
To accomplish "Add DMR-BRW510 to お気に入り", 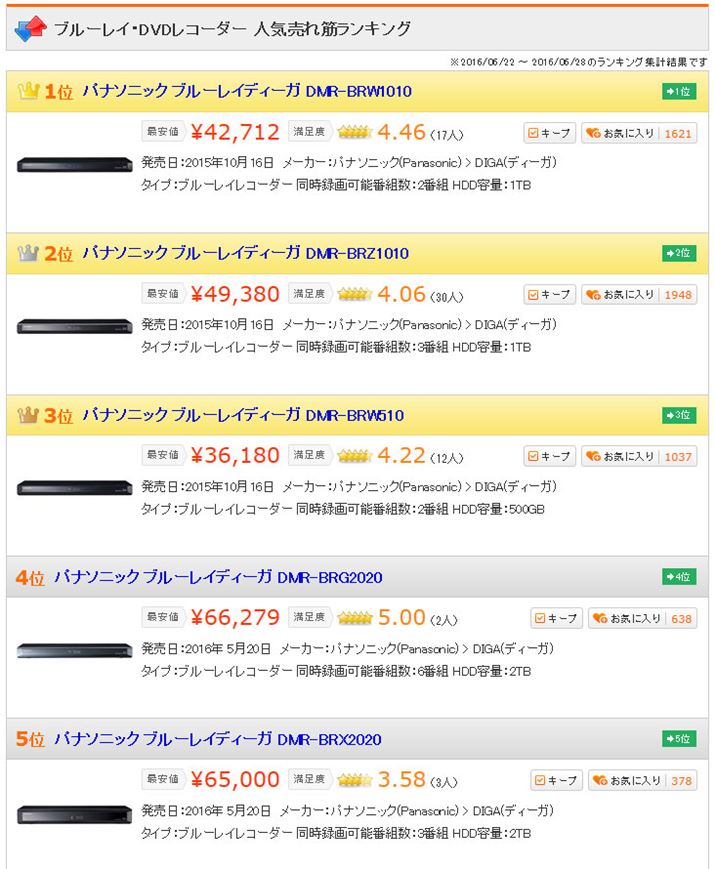I will point(621,457).
